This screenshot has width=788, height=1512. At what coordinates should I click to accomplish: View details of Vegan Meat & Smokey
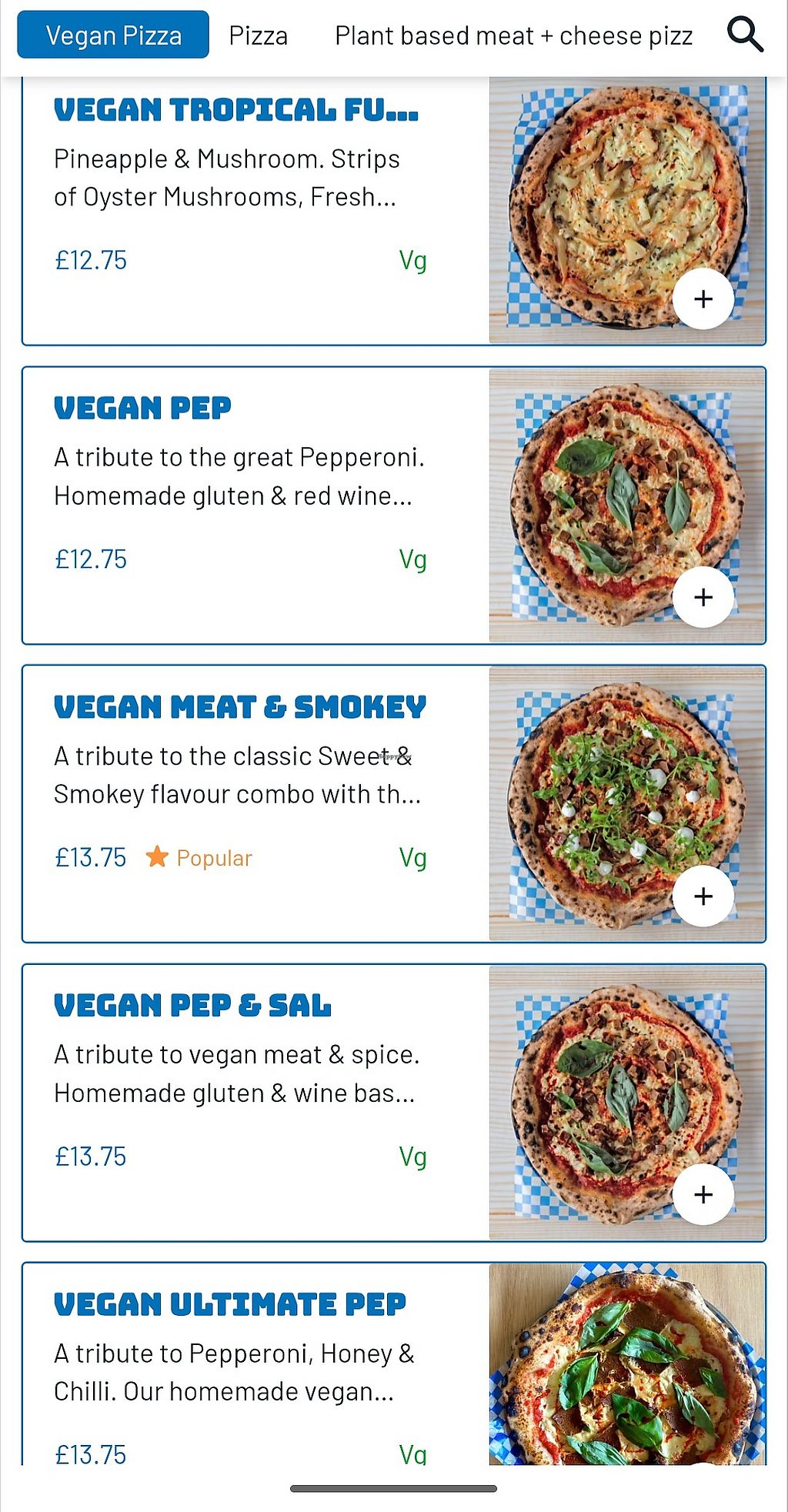click(394, 803)
